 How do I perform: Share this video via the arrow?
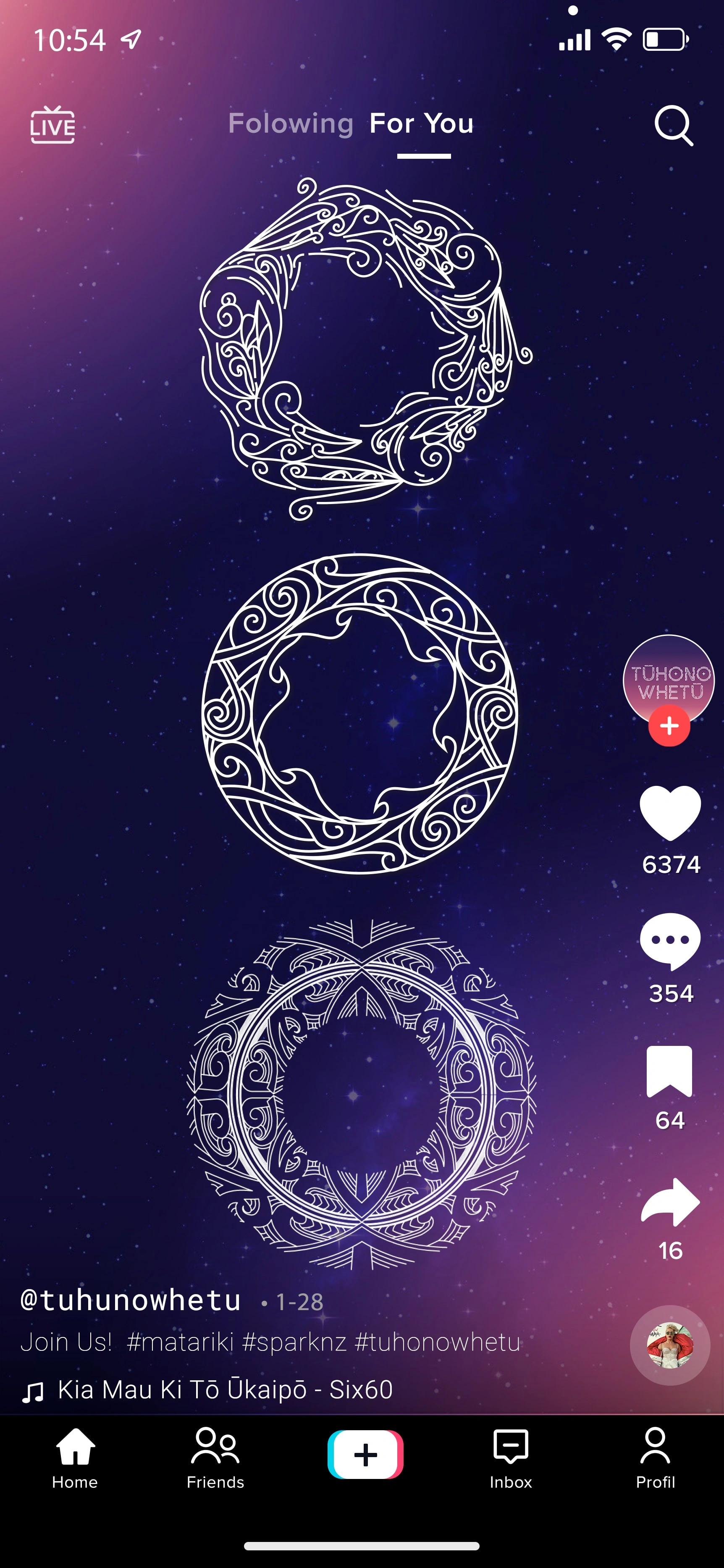[670, 1202]
